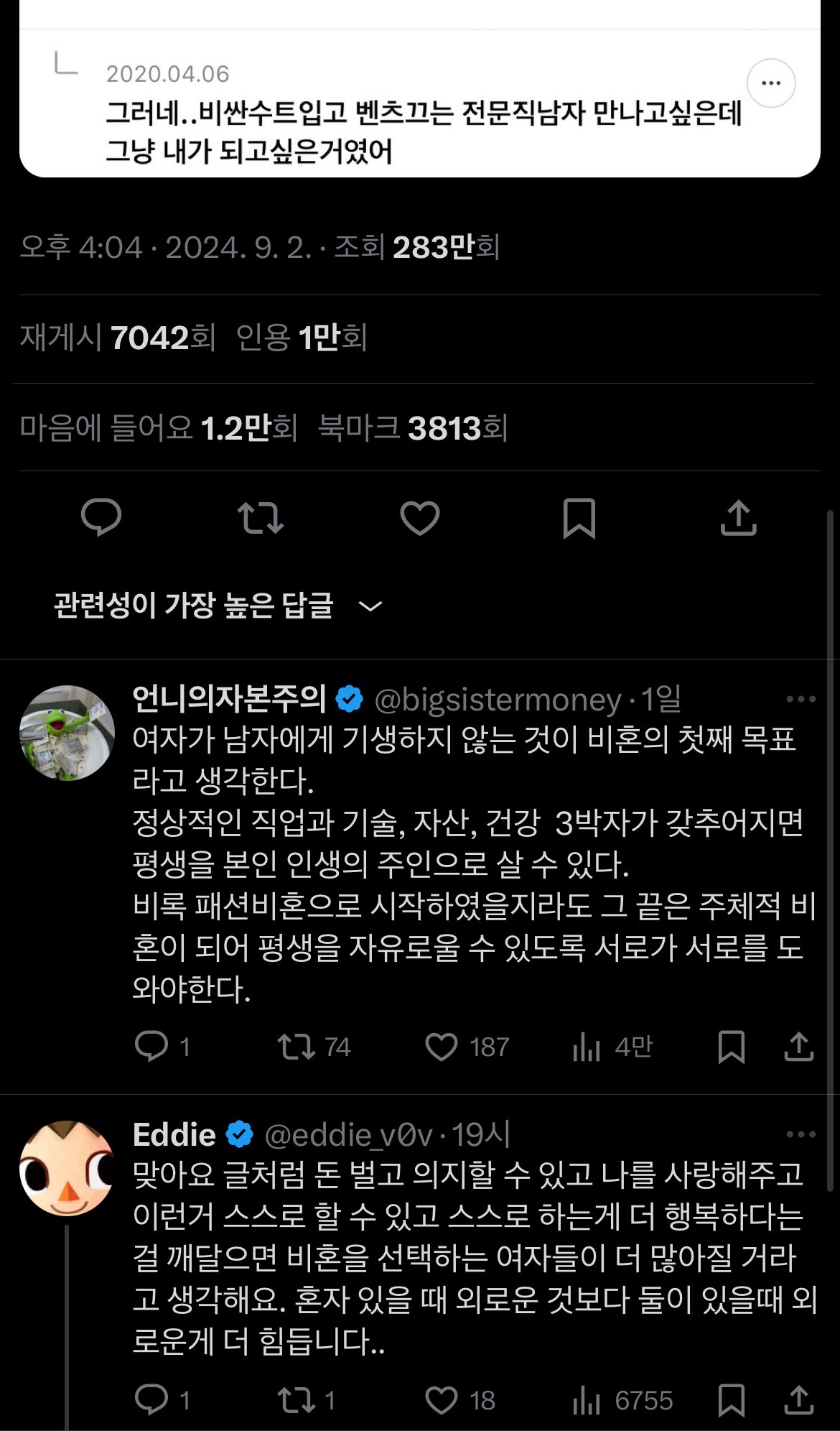View the 1만 quotes list
The height and width of the screenshot is (1431, 840).
click(302, 338)
